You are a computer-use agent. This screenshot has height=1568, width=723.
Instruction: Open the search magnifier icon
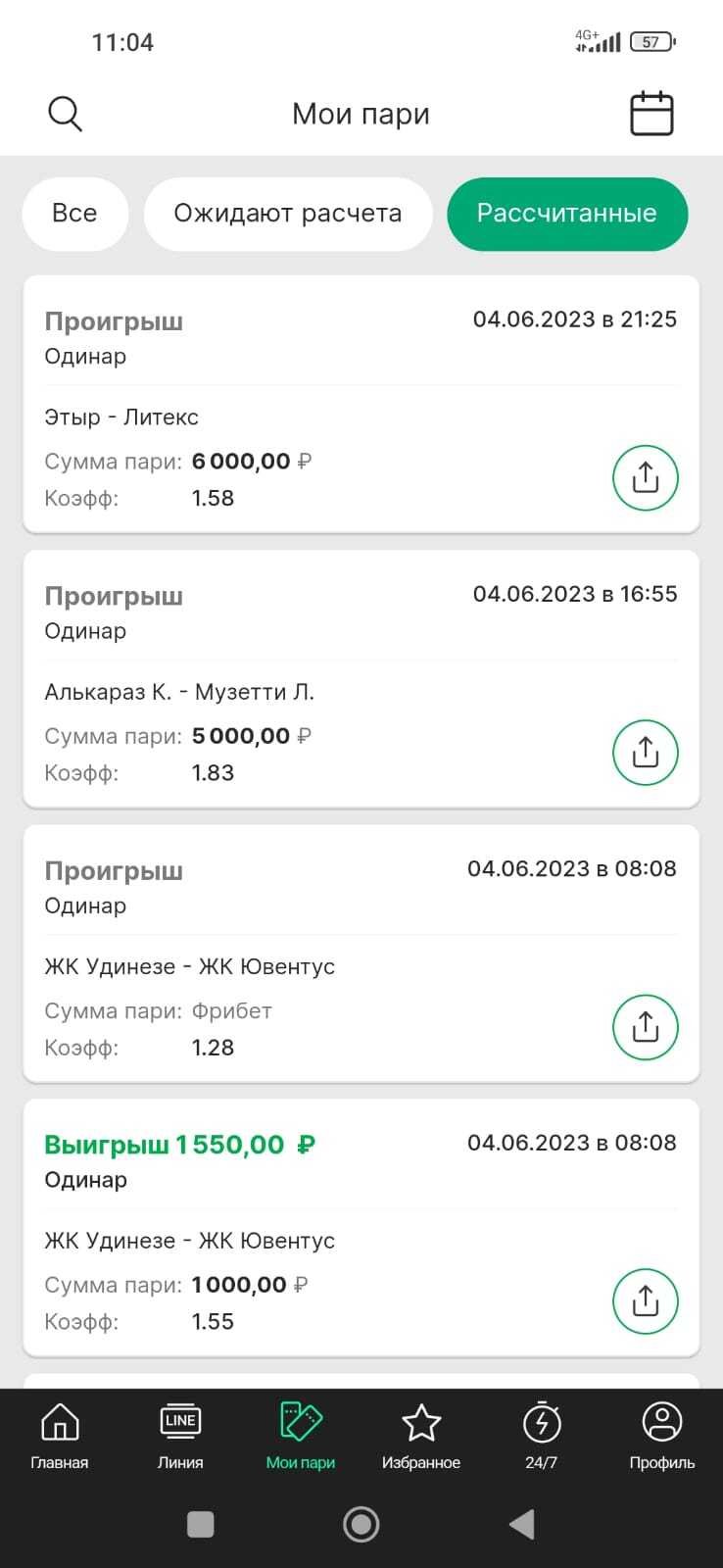point(65,114)
